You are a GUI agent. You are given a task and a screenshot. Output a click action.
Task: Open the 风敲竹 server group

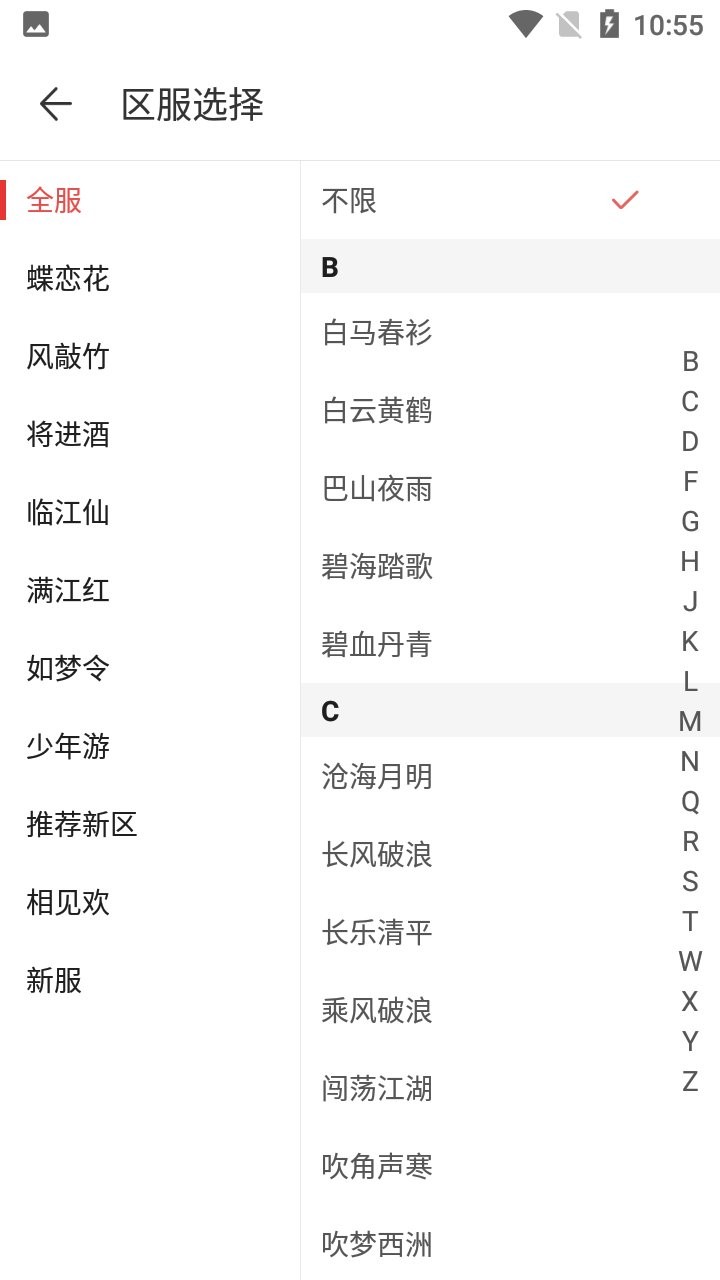[x=67, y=356]
